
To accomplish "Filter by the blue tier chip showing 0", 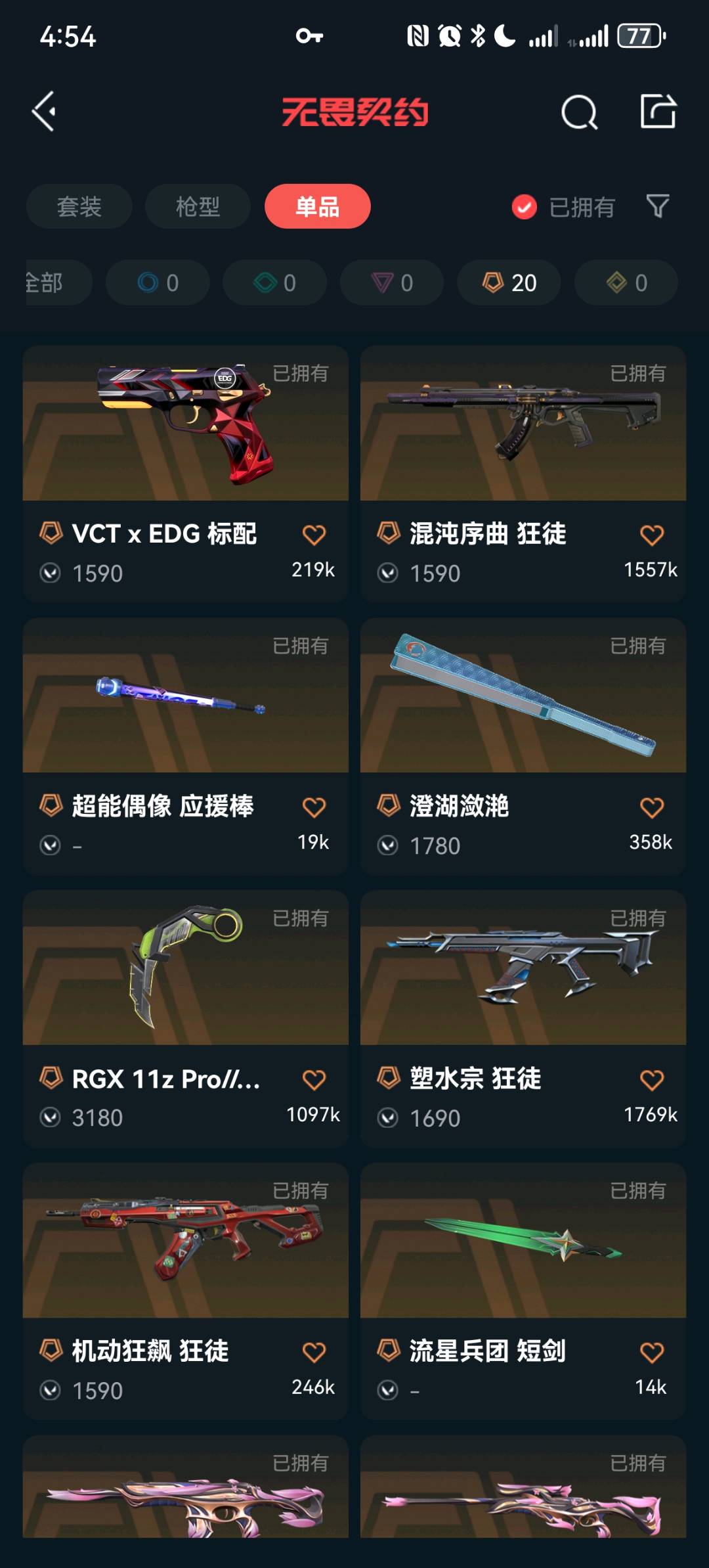I will [158, 282].
